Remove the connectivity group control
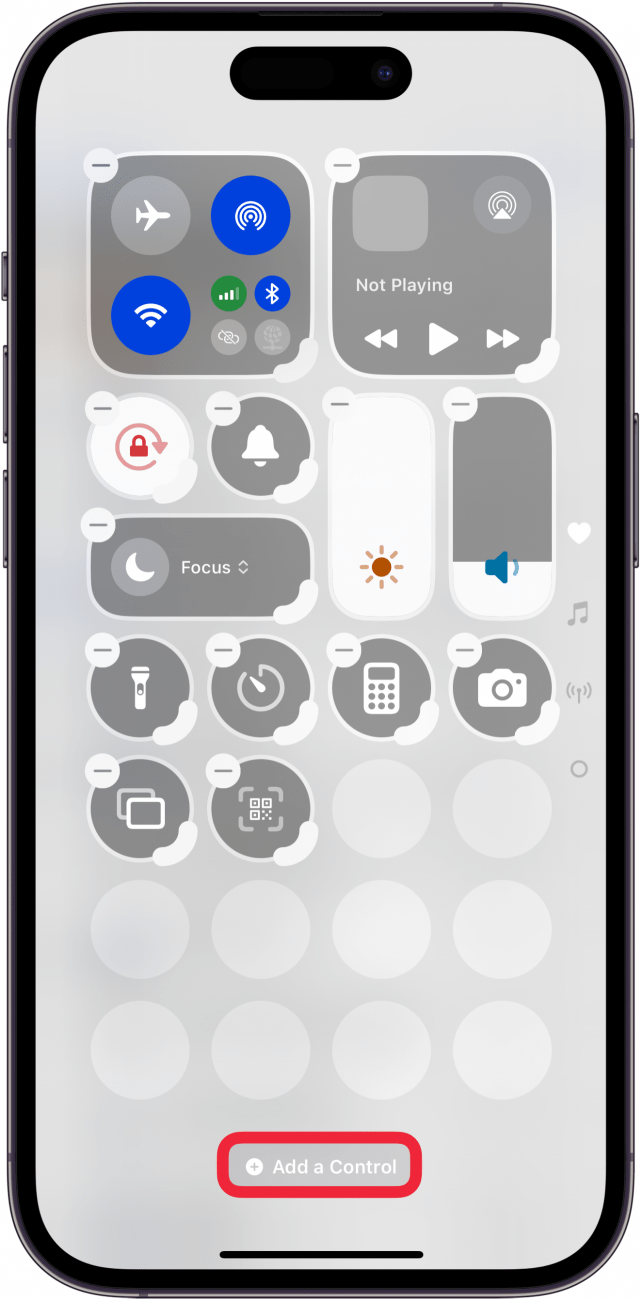 click(x=99, y=165)
